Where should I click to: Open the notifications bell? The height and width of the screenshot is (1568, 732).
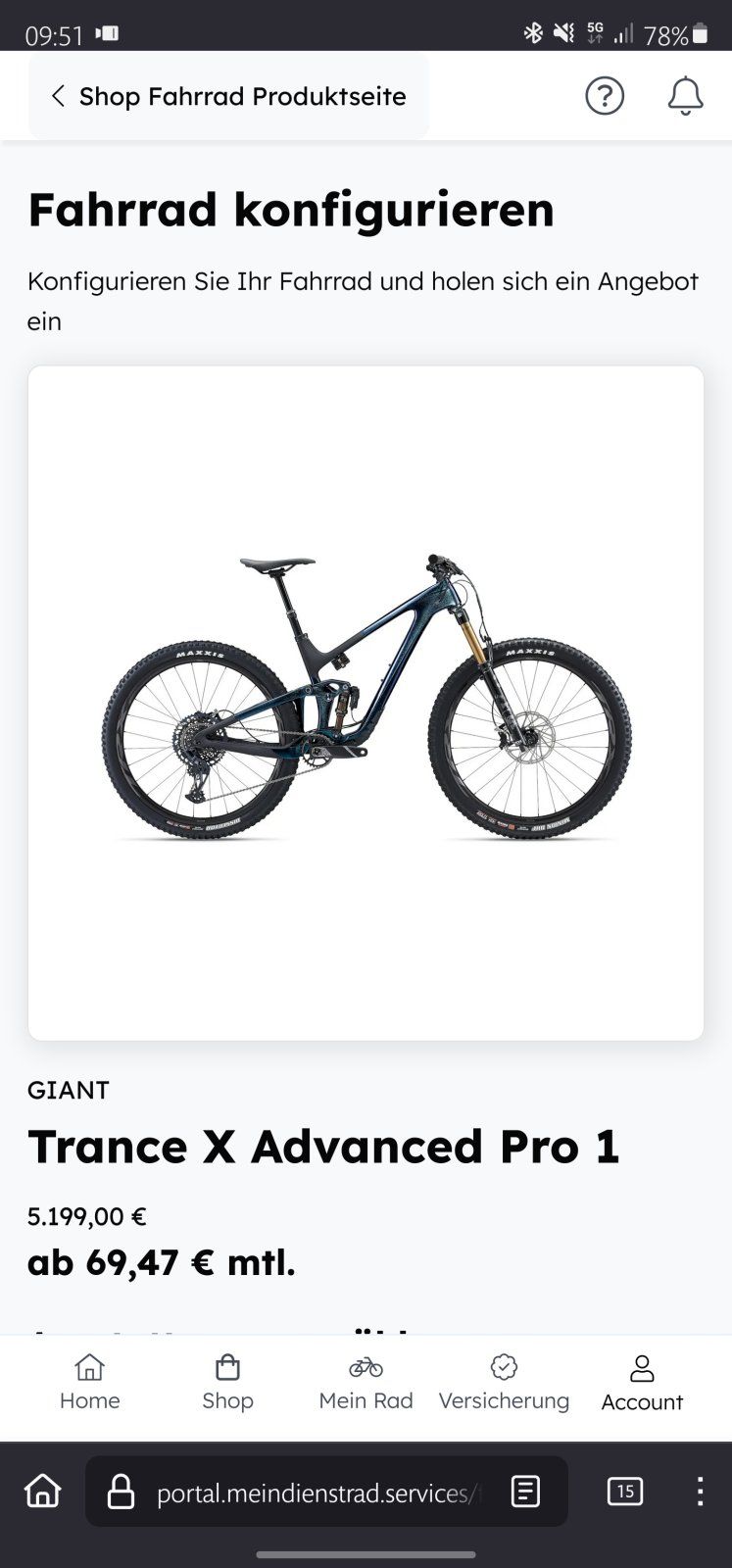685,96
